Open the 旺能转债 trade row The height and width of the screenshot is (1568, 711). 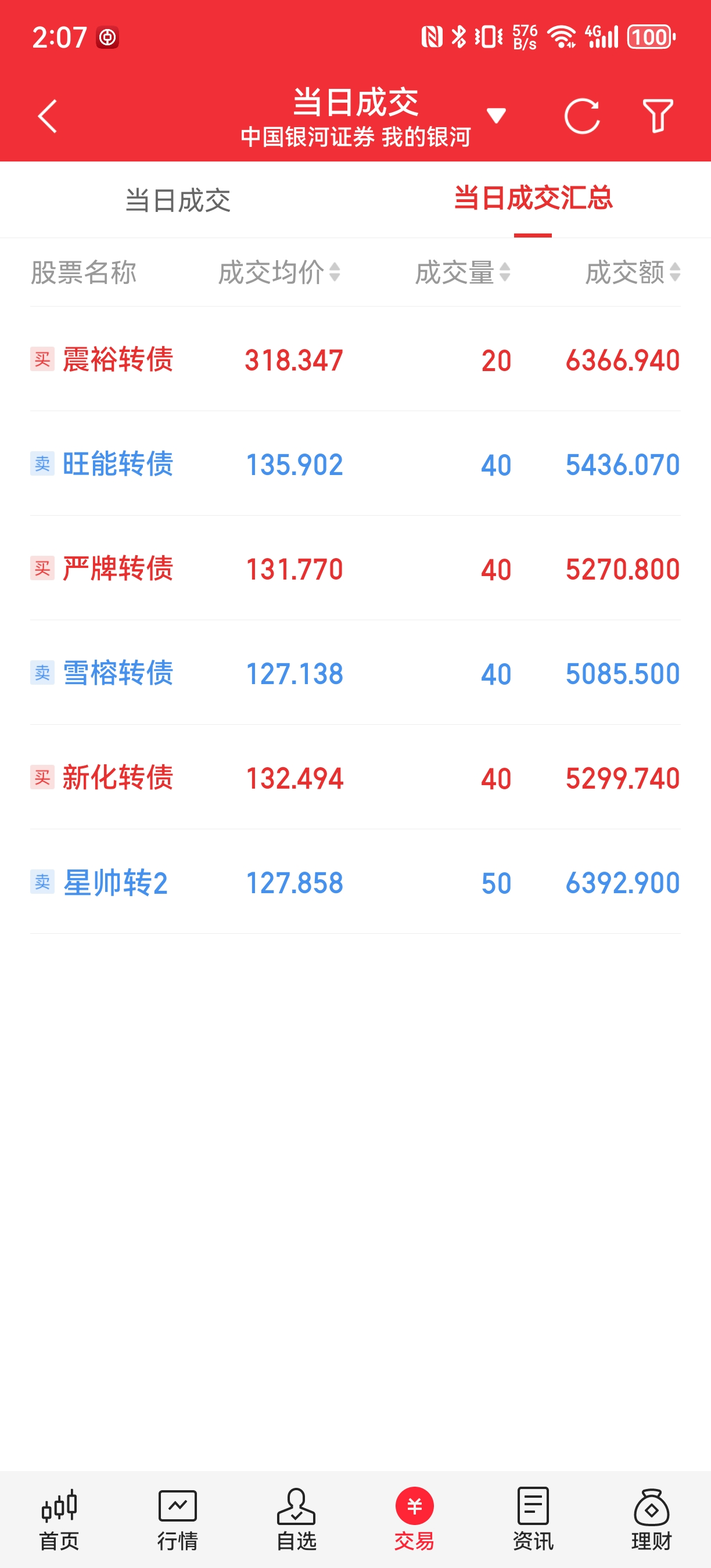pyautogui.click(x=355, y=464)
